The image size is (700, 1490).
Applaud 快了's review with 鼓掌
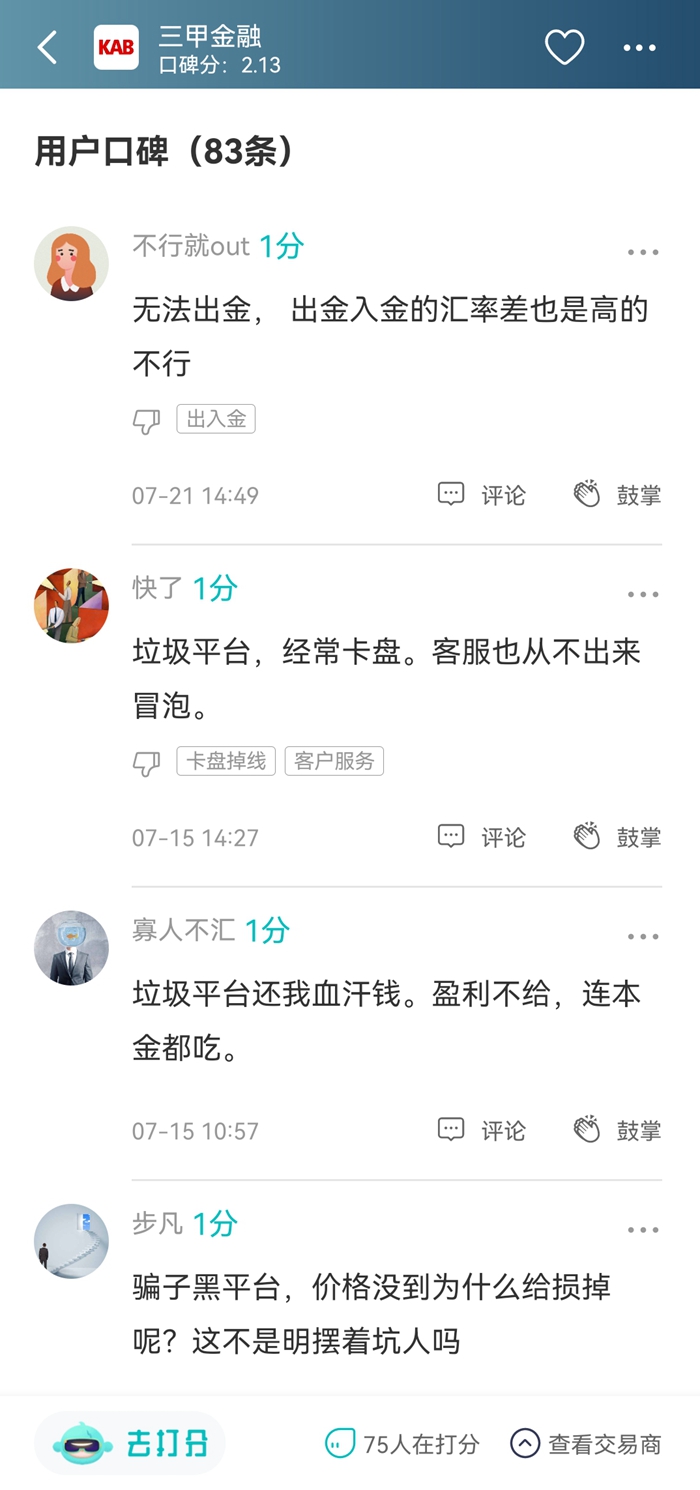click(617, 836)
